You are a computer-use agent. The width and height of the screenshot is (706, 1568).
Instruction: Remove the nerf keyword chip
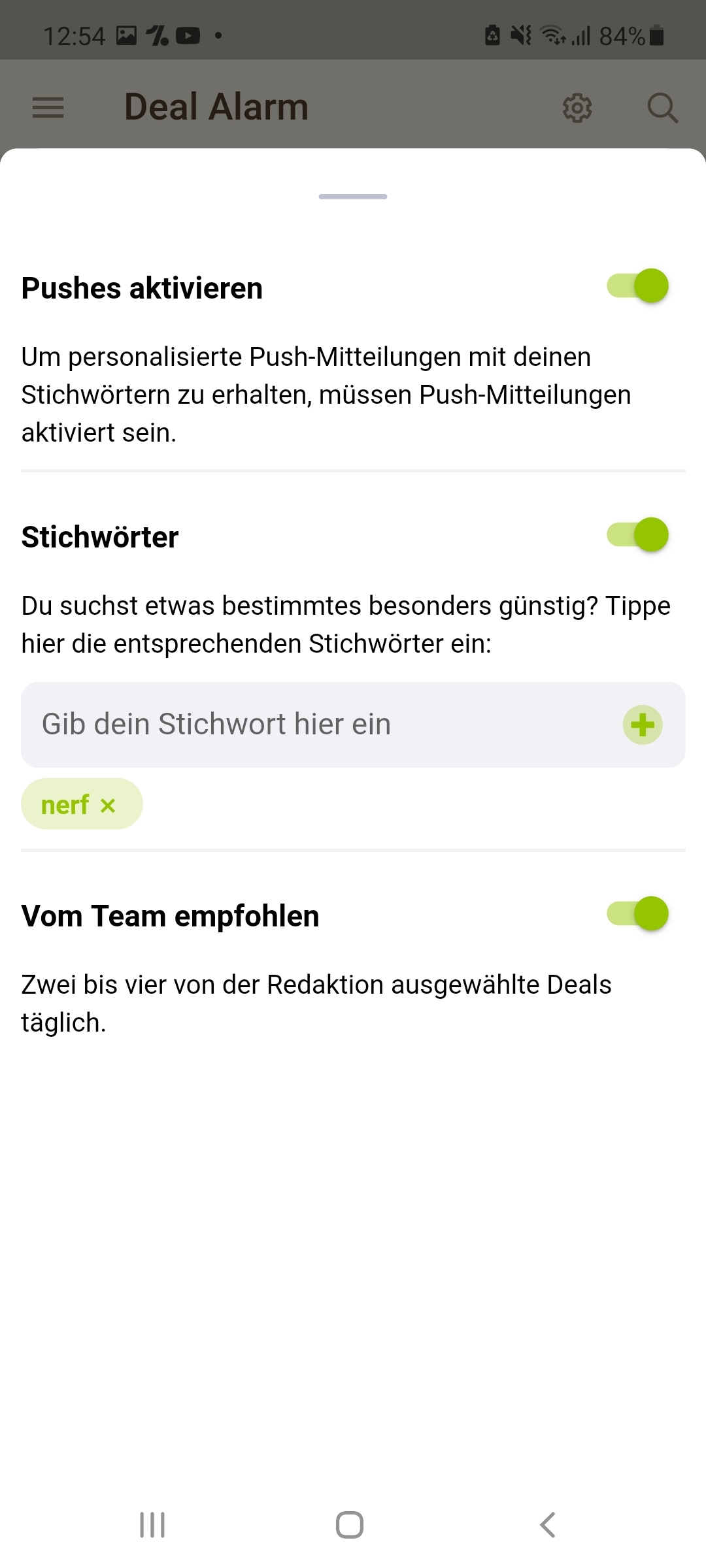tap(108, 806)
